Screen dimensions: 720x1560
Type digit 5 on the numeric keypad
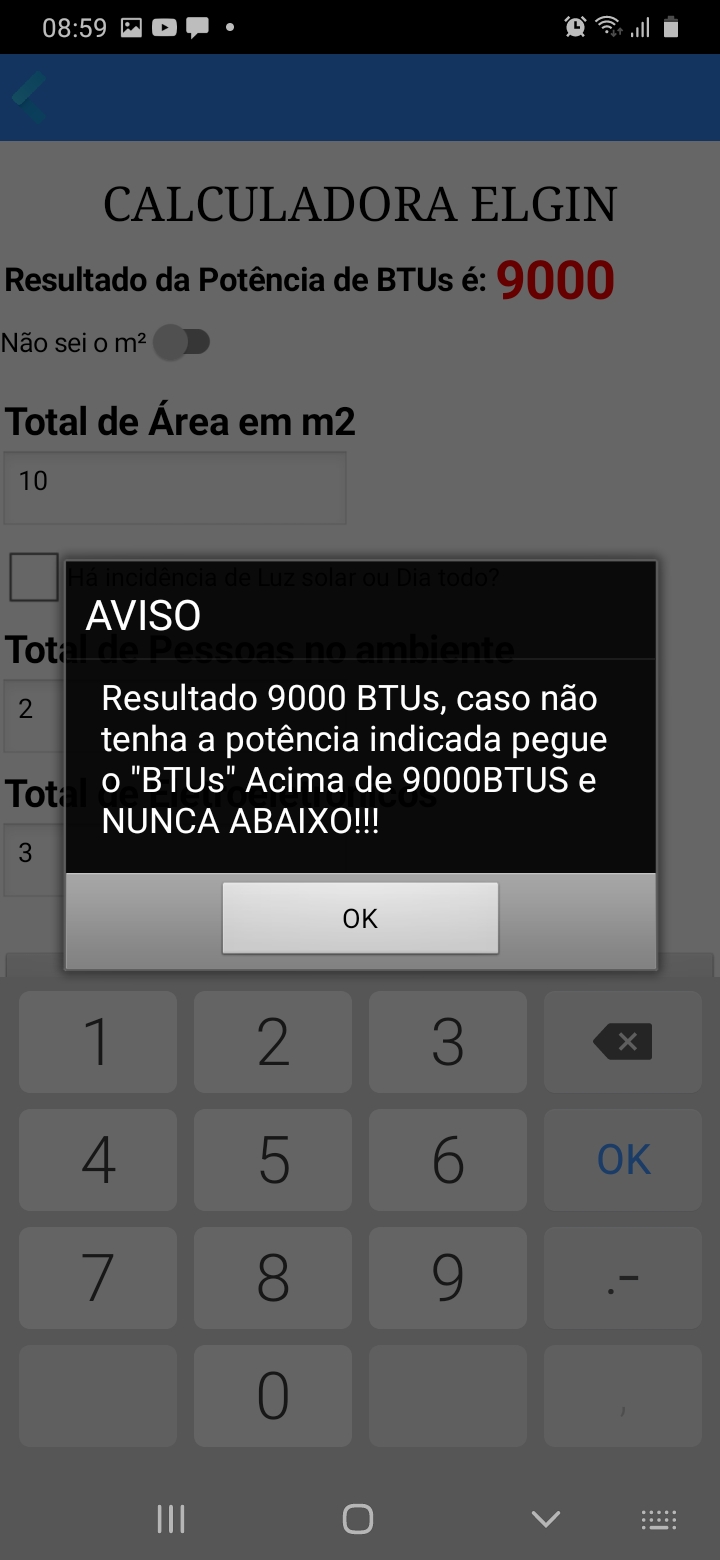click(273, 1160)
